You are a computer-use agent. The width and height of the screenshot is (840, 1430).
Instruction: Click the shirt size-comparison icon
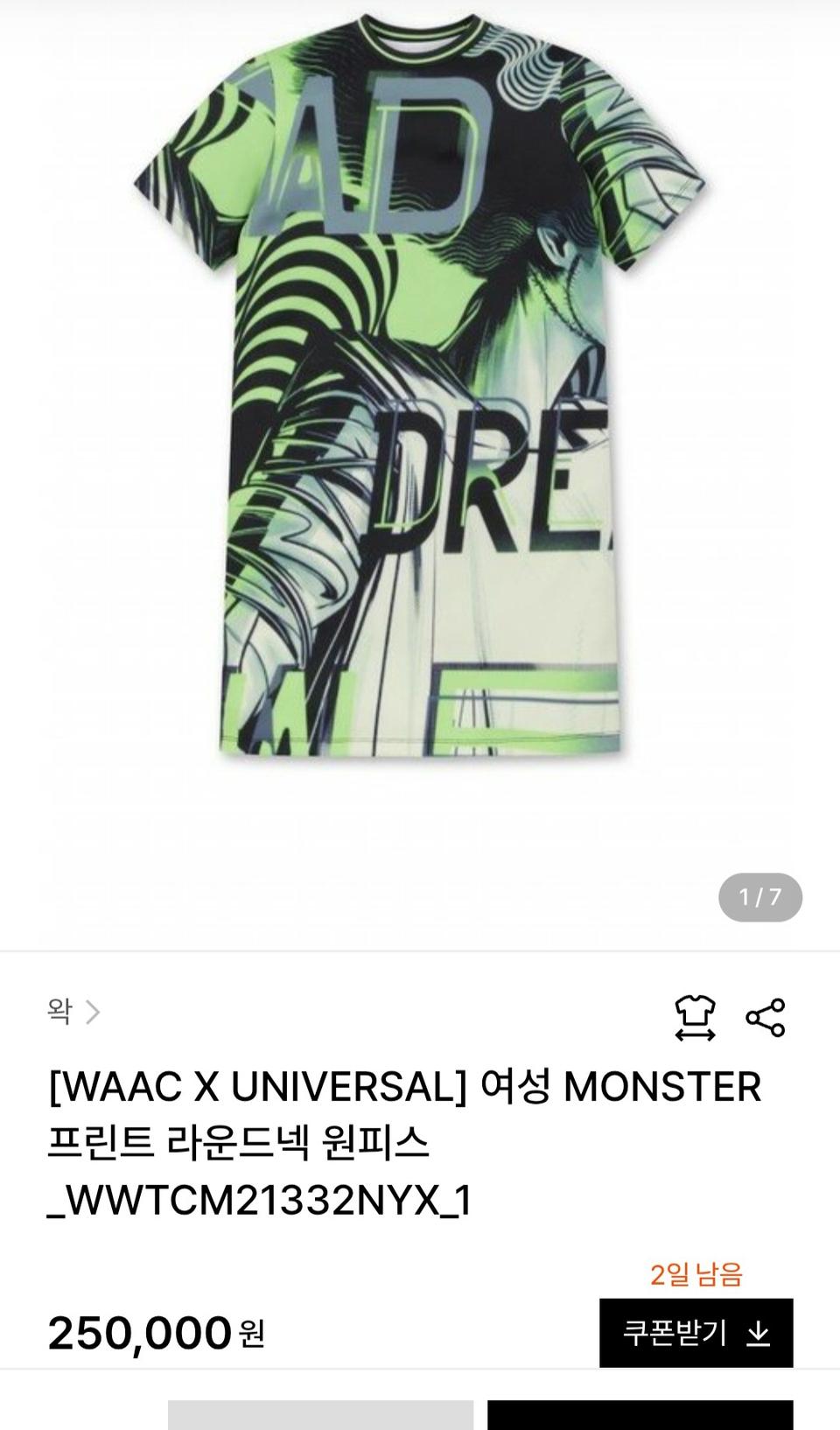(x=696, y=1014)
